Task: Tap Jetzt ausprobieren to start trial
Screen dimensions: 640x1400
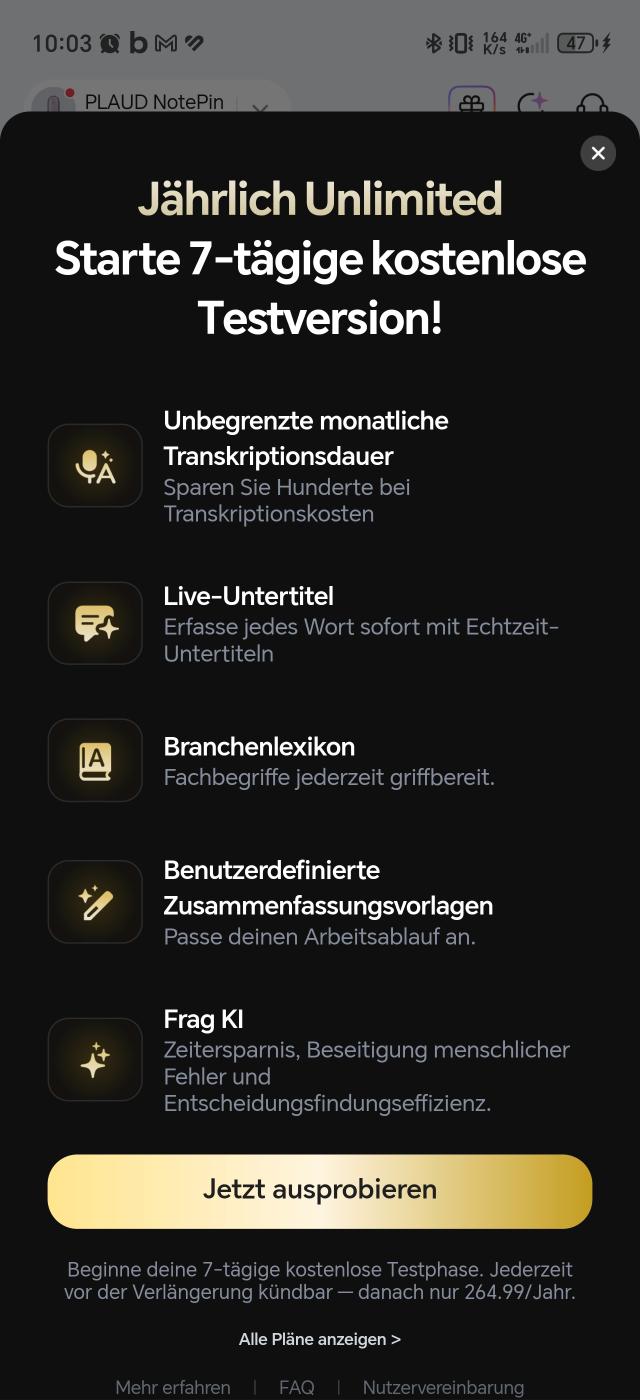Action: [x=320, y=1191]
